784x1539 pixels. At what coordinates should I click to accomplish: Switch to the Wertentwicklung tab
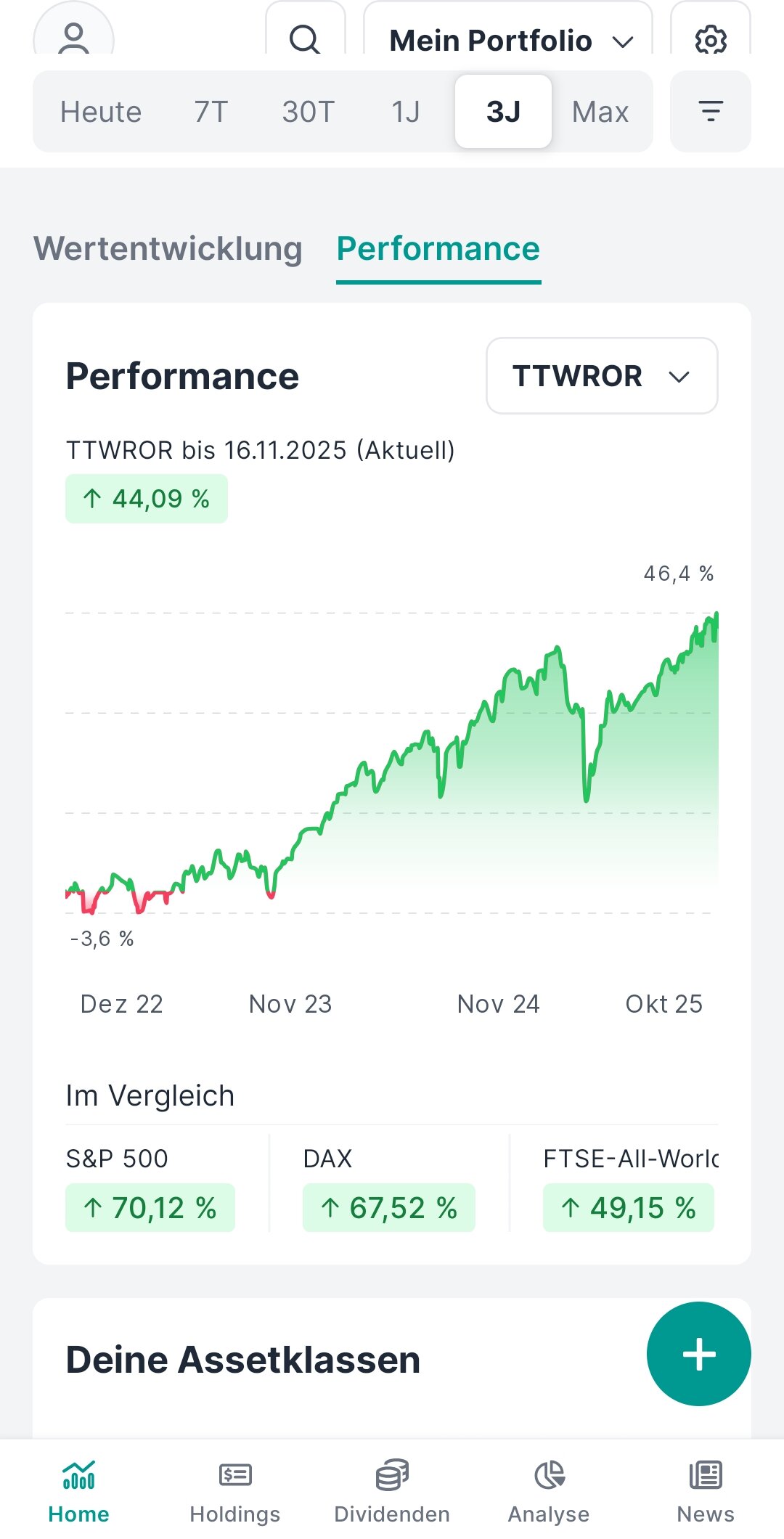coord(168,249)
